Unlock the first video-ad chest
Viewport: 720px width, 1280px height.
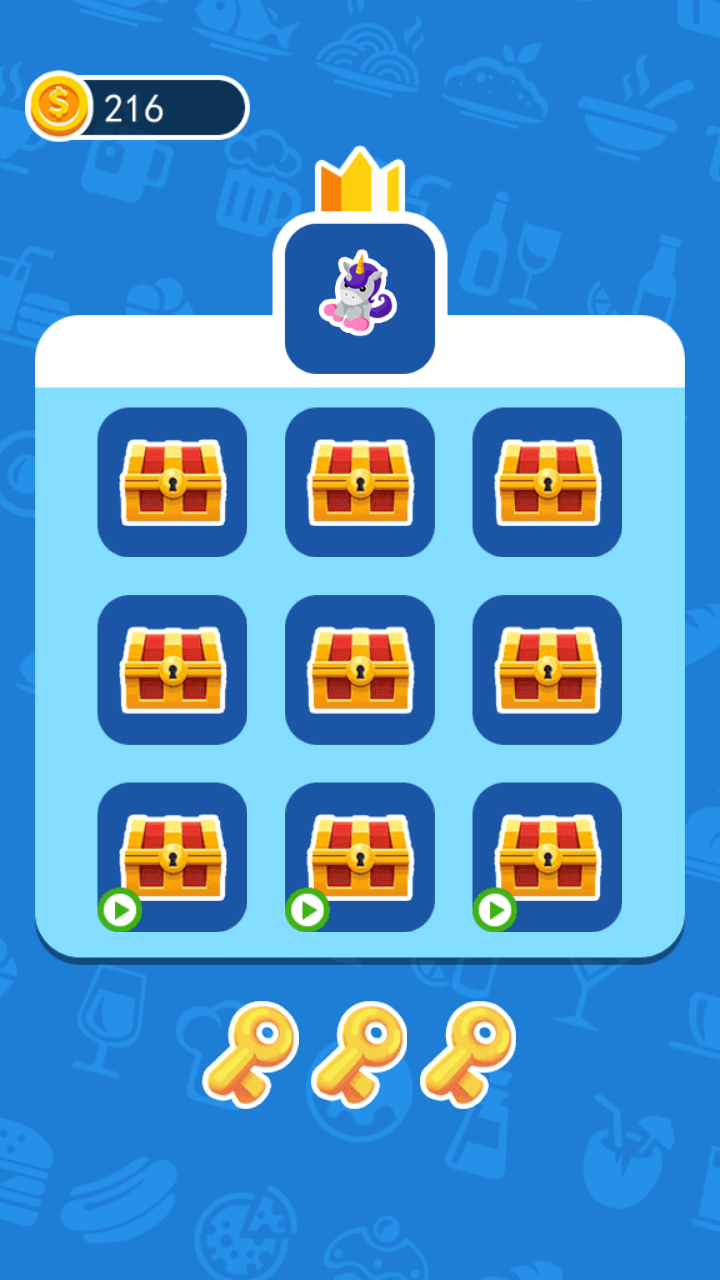point(172,857)
